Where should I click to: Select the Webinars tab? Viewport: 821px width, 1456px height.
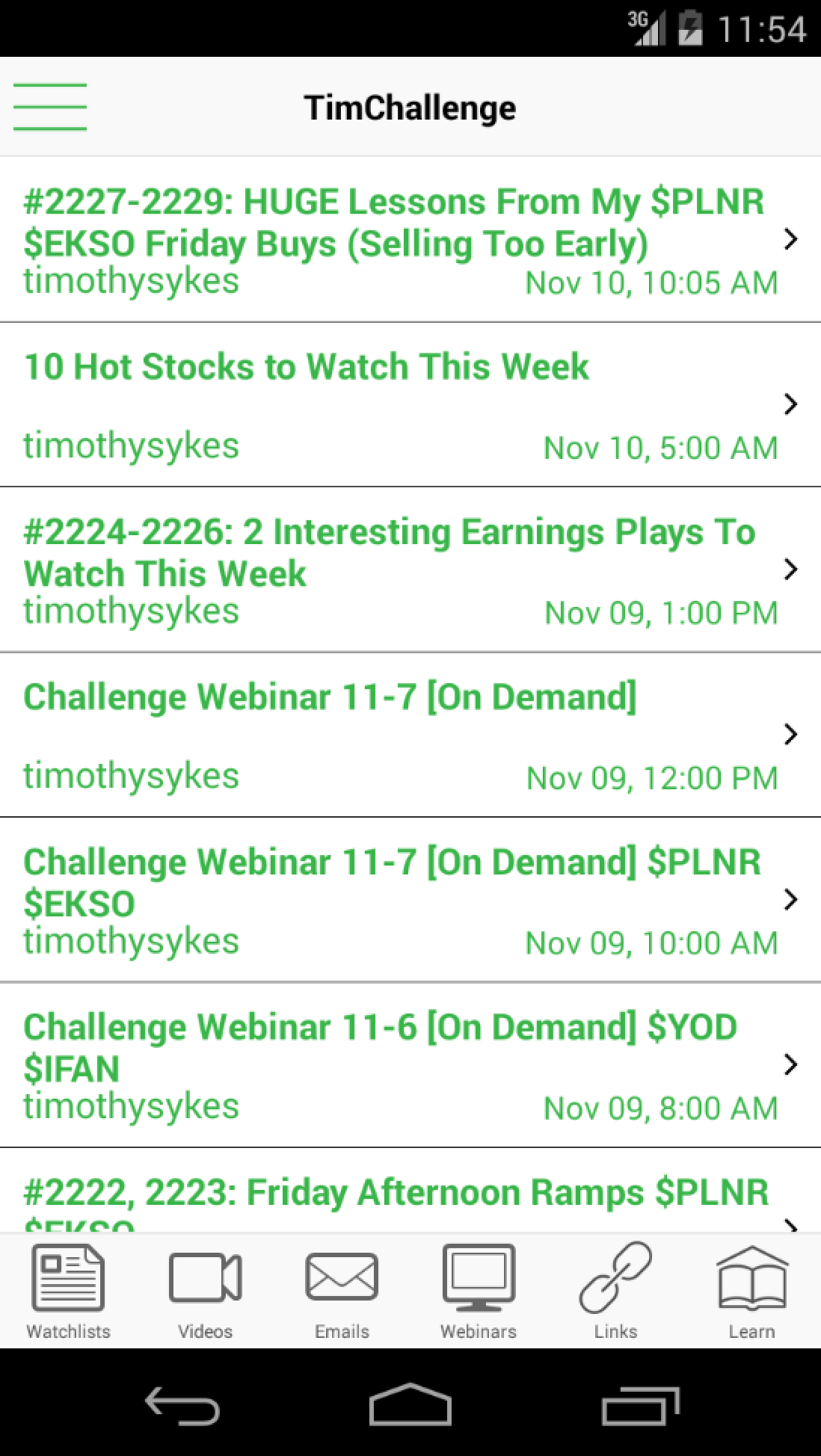coord(479,1292)
